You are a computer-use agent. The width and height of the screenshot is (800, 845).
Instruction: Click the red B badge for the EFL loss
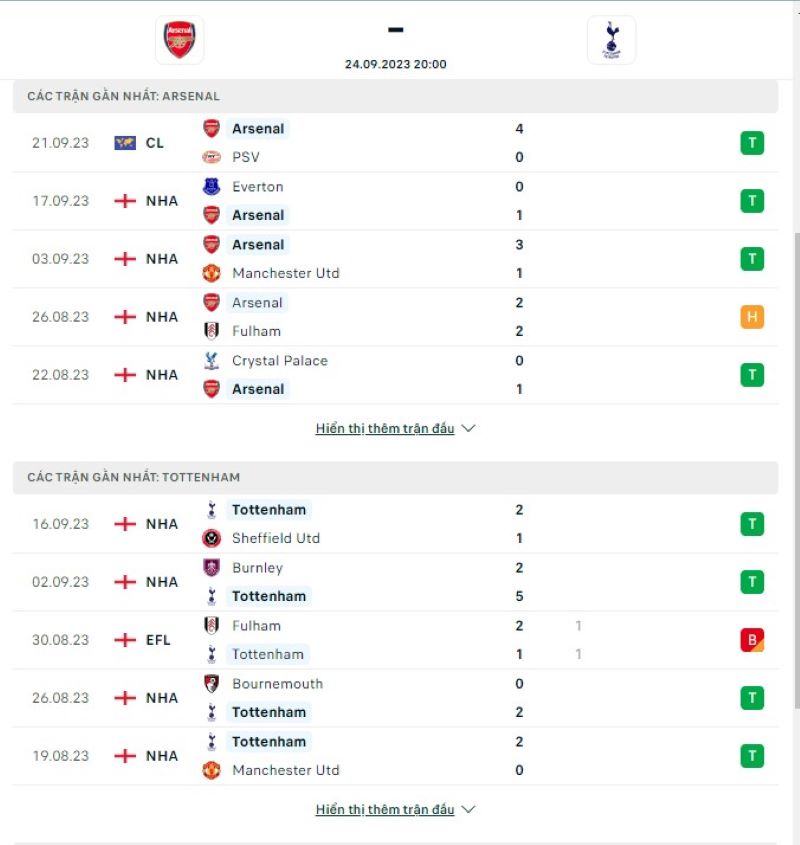752,640
